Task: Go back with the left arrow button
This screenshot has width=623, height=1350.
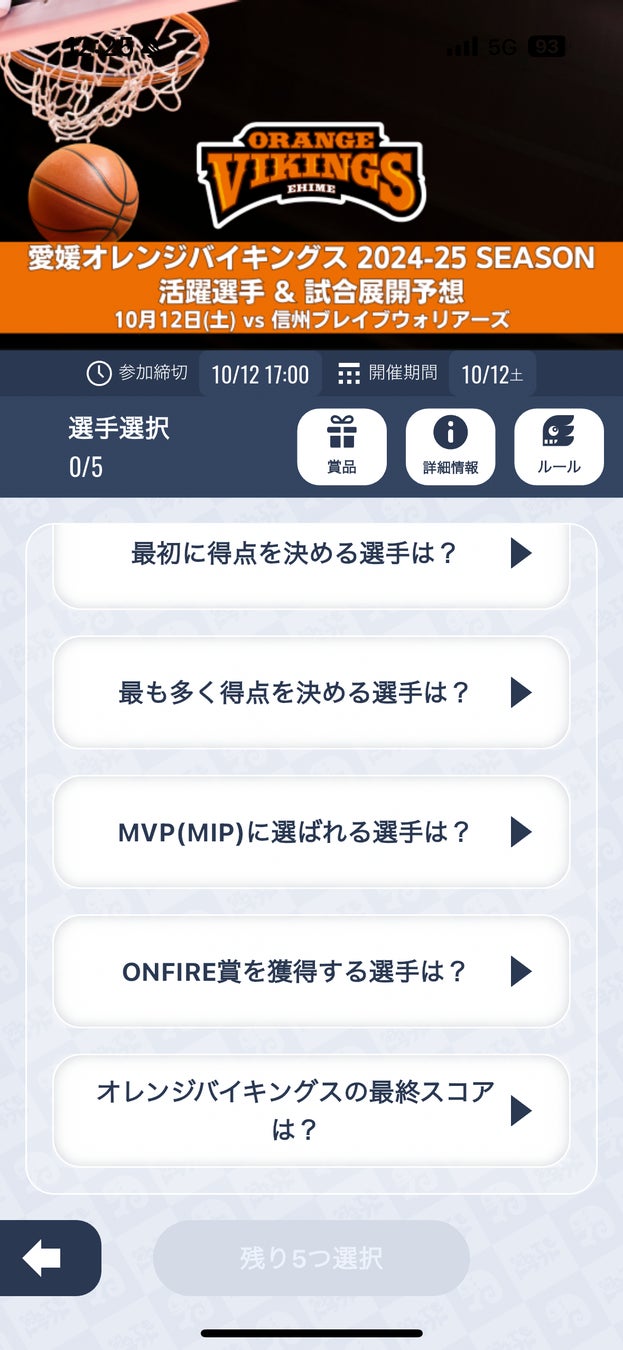Action: point(44,1258)
